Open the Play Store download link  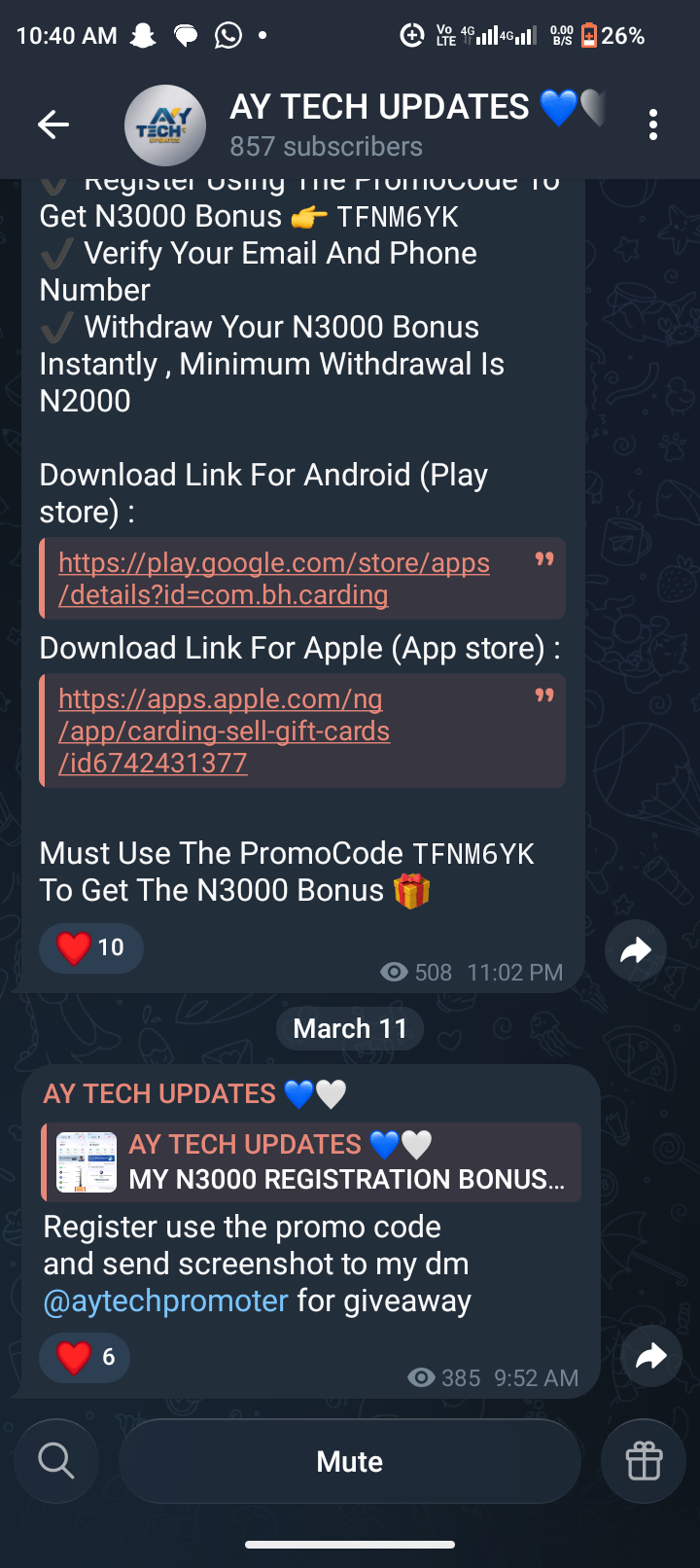pyautogui.click(x=274, y=579)
